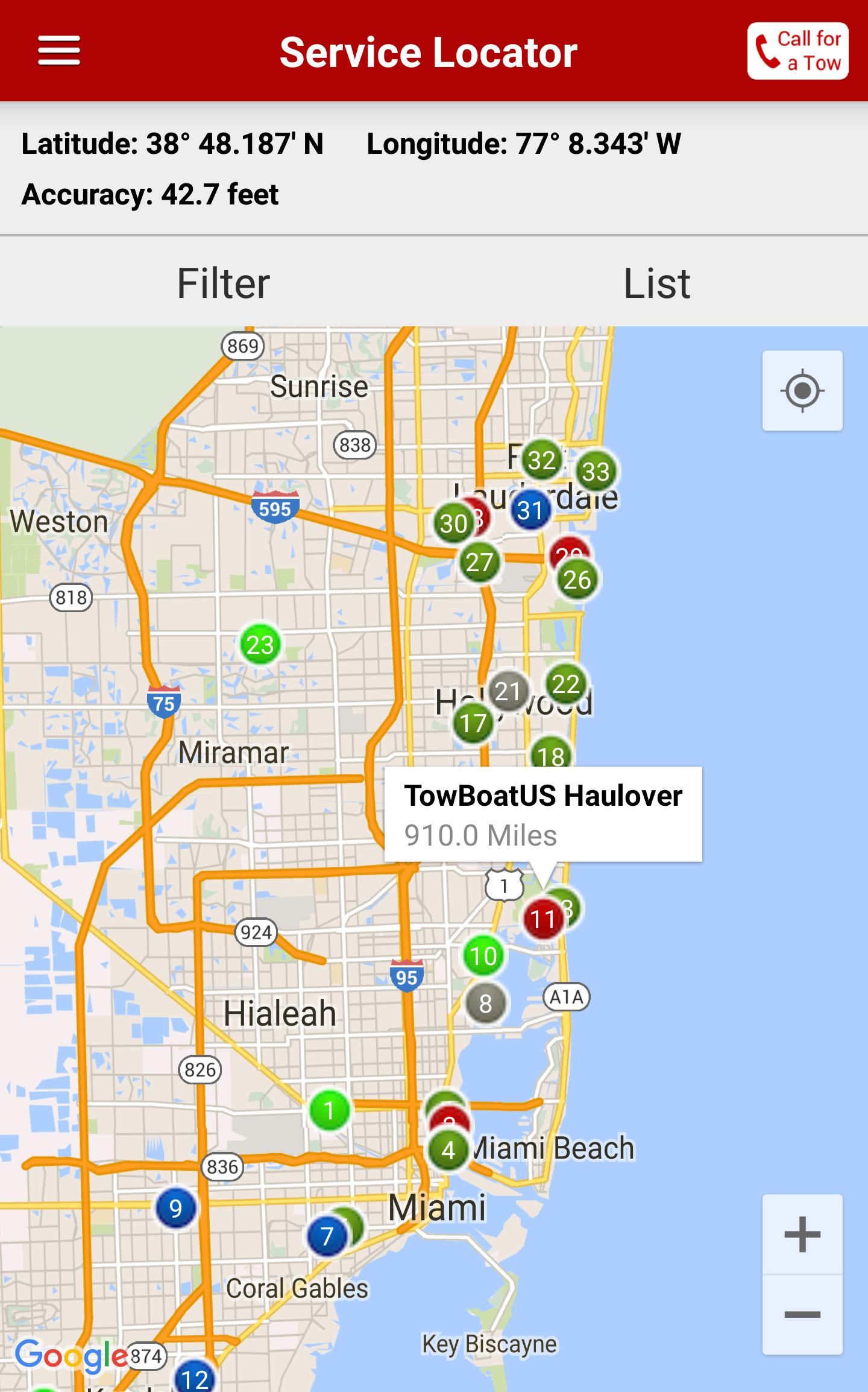Select map marker number 7
868x1392 pixels.
[325, 1236]
